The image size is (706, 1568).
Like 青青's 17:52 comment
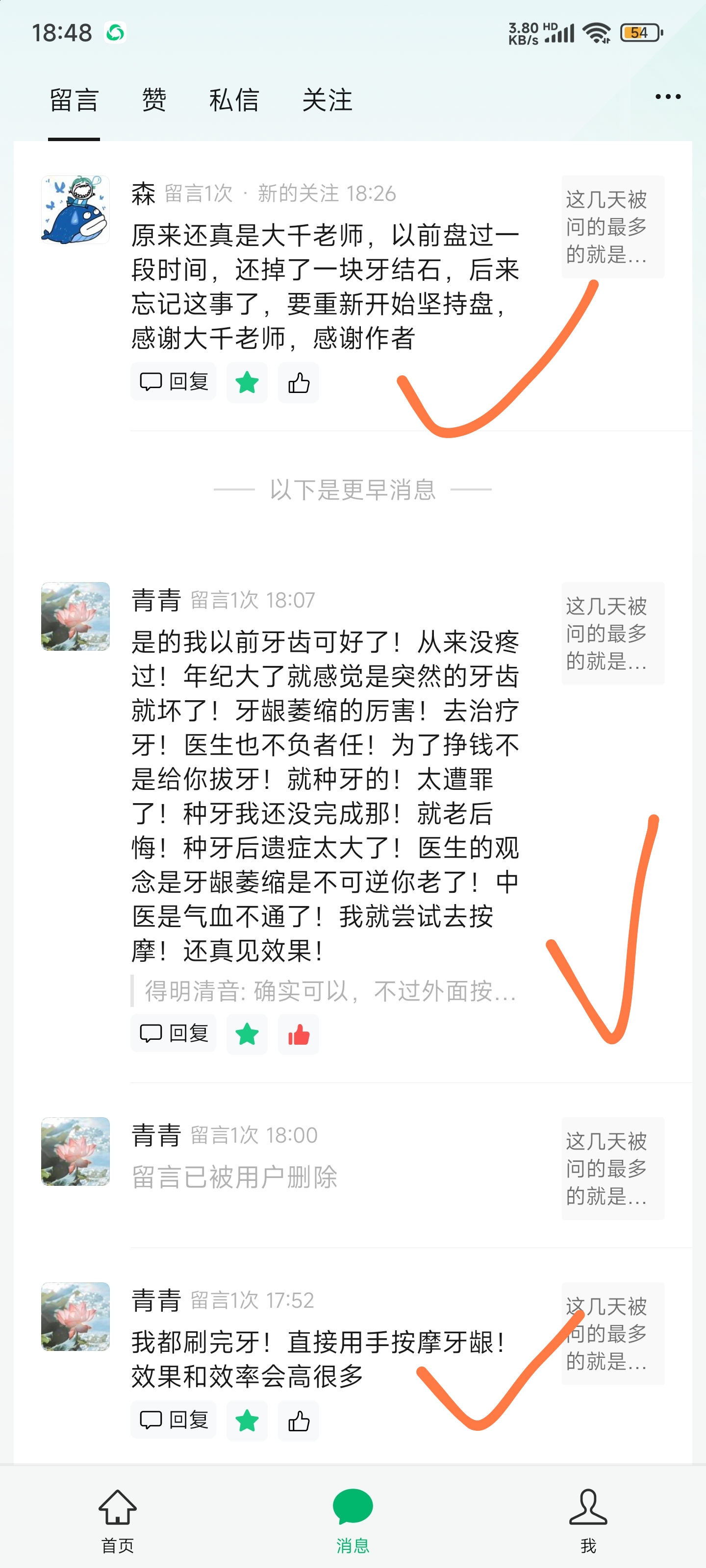(x=299, y=1421)
